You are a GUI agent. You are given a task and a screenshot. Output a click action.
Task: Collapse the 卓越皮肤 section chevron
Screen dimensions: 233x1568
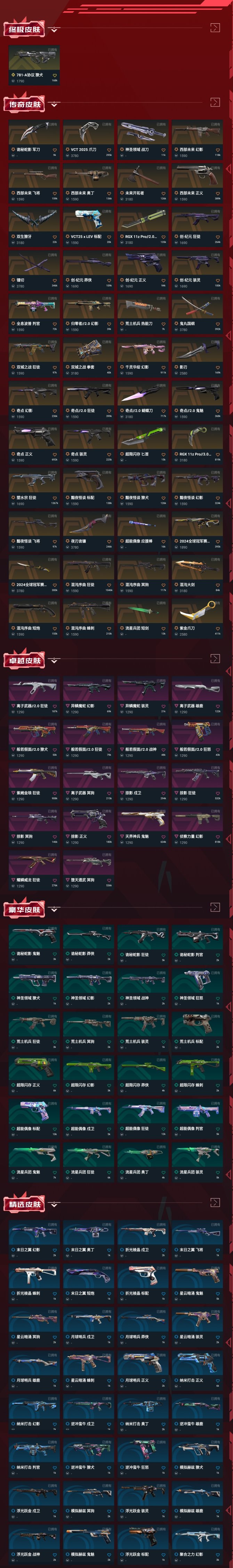(54, 660)
